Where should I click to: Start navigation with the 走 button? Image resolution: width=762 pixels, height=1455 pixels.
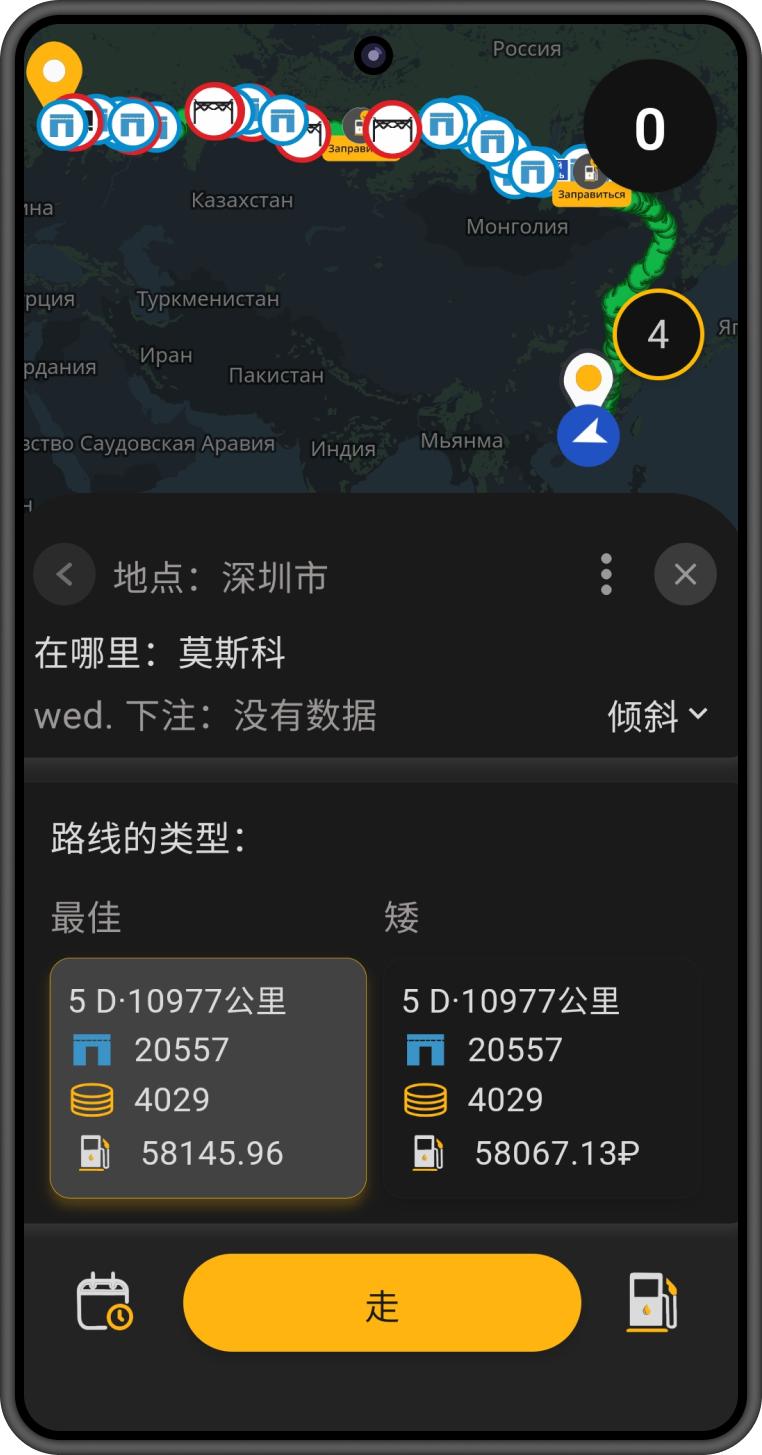coord(382,1303)
